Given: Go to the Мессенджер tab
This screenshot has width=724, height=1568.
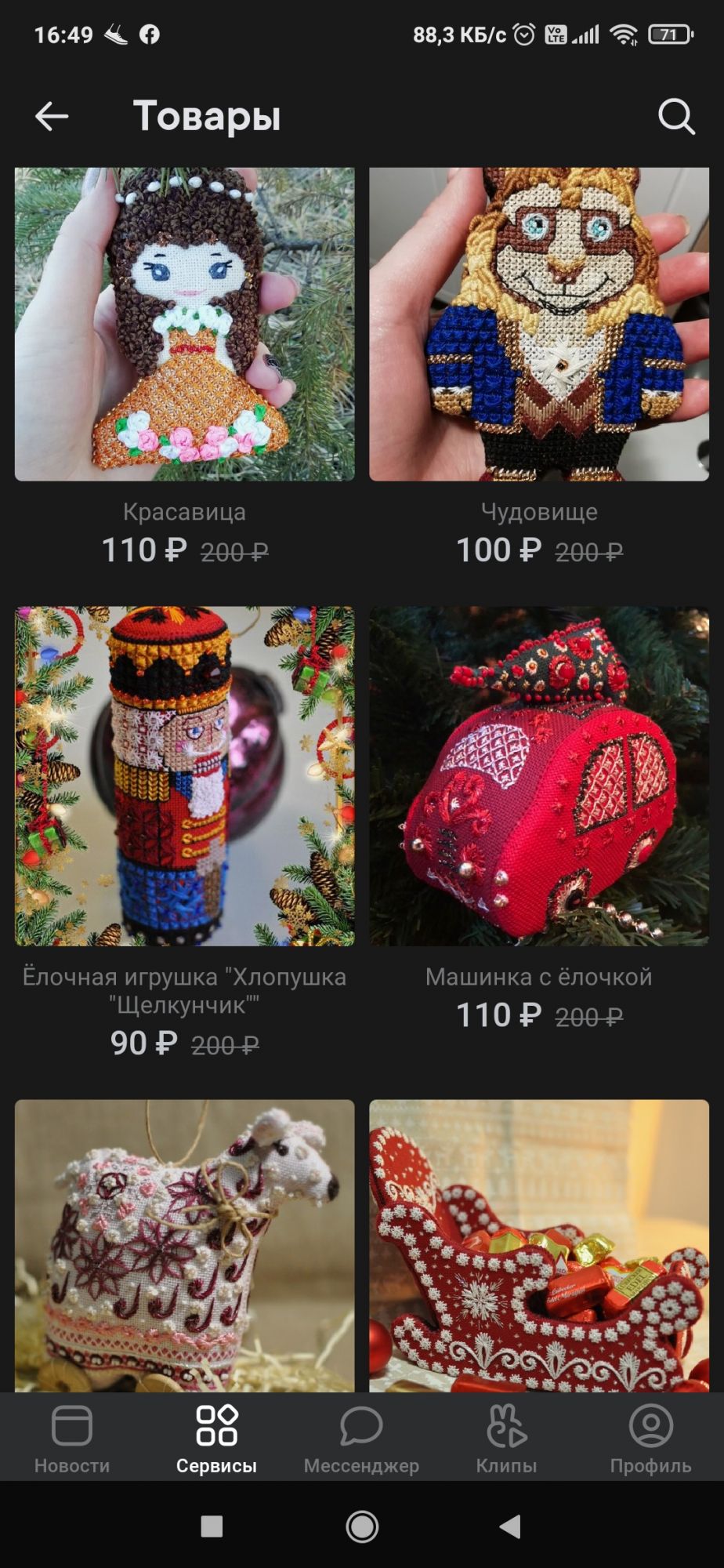Looking at the screenshot, I should [x=361, y=1438].
